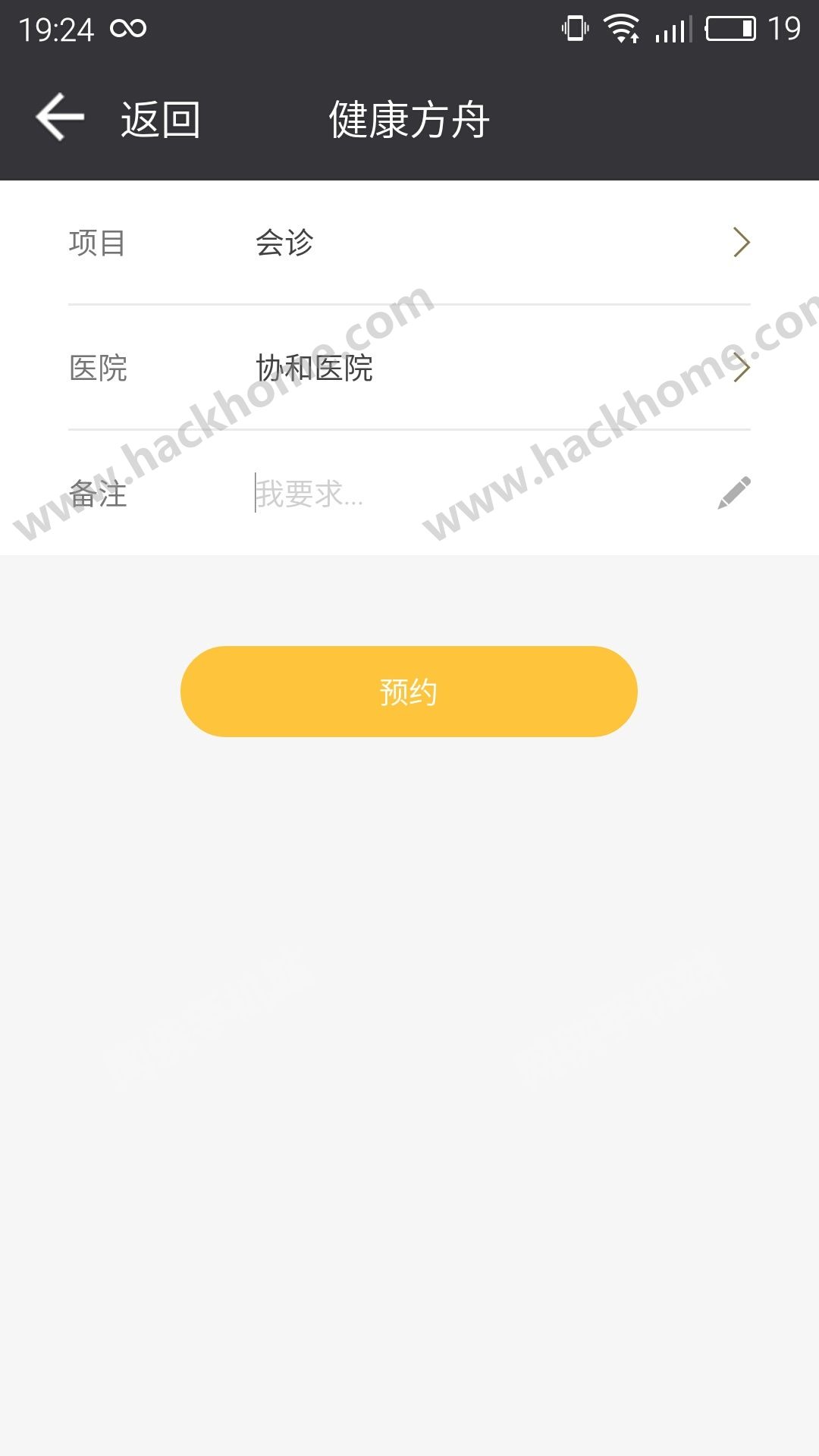Tap the 返回 back arrow

point(61,118)
